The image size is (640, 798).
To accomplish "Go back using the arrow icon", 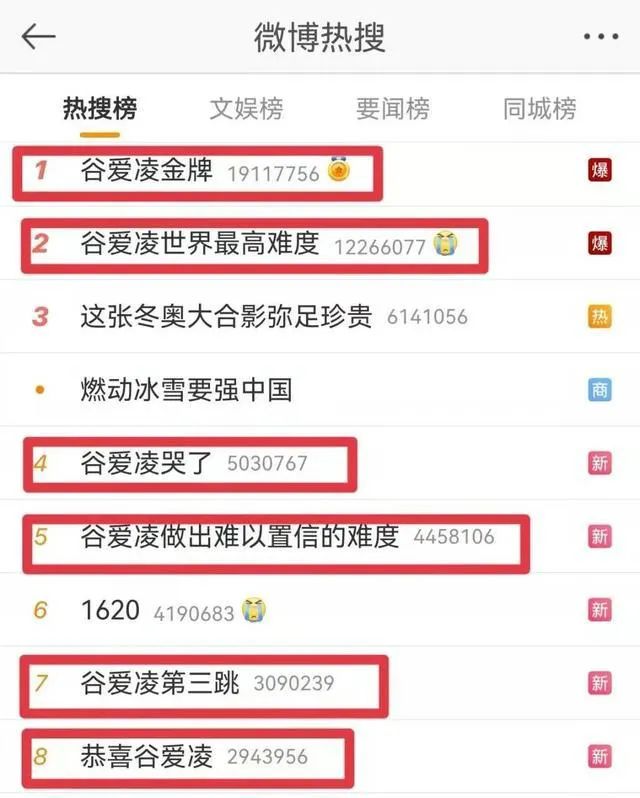I will tap(38, 37).
